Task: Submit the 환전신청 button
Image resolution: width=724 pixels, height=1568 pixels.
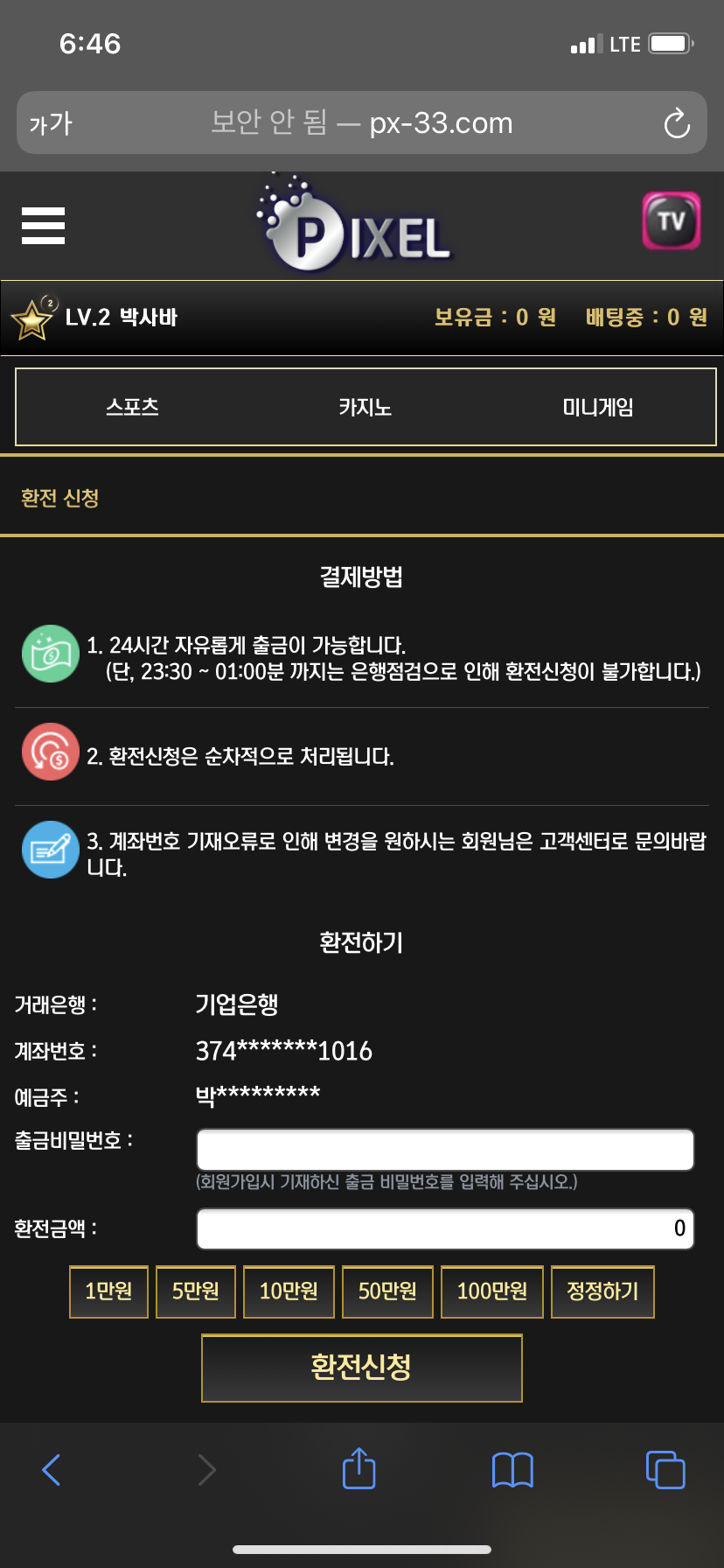Action: 362,1368
